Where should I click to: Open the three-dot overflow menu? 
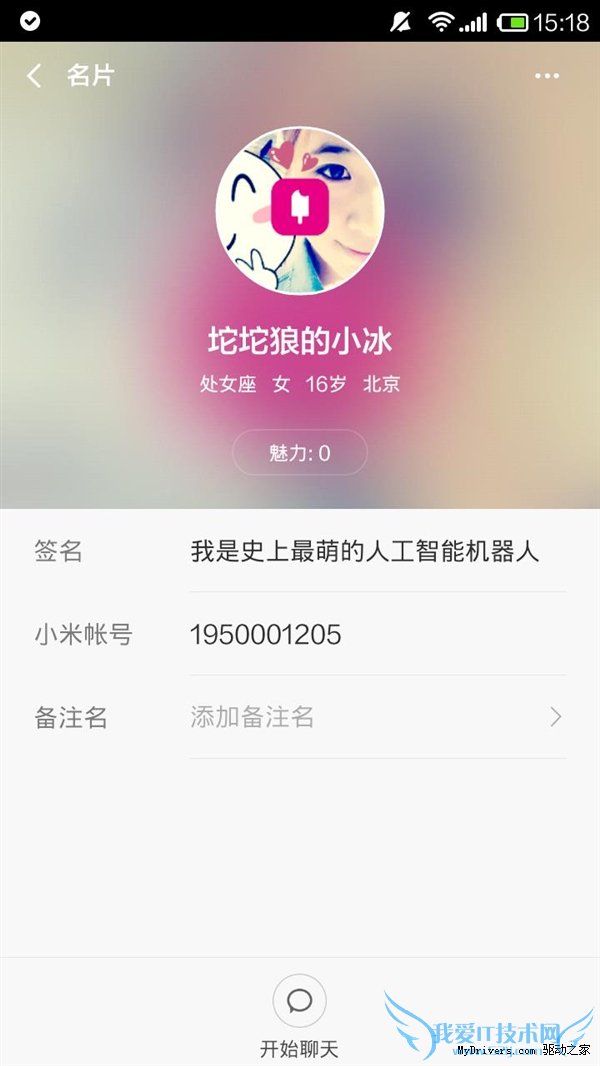click(546, 76)
